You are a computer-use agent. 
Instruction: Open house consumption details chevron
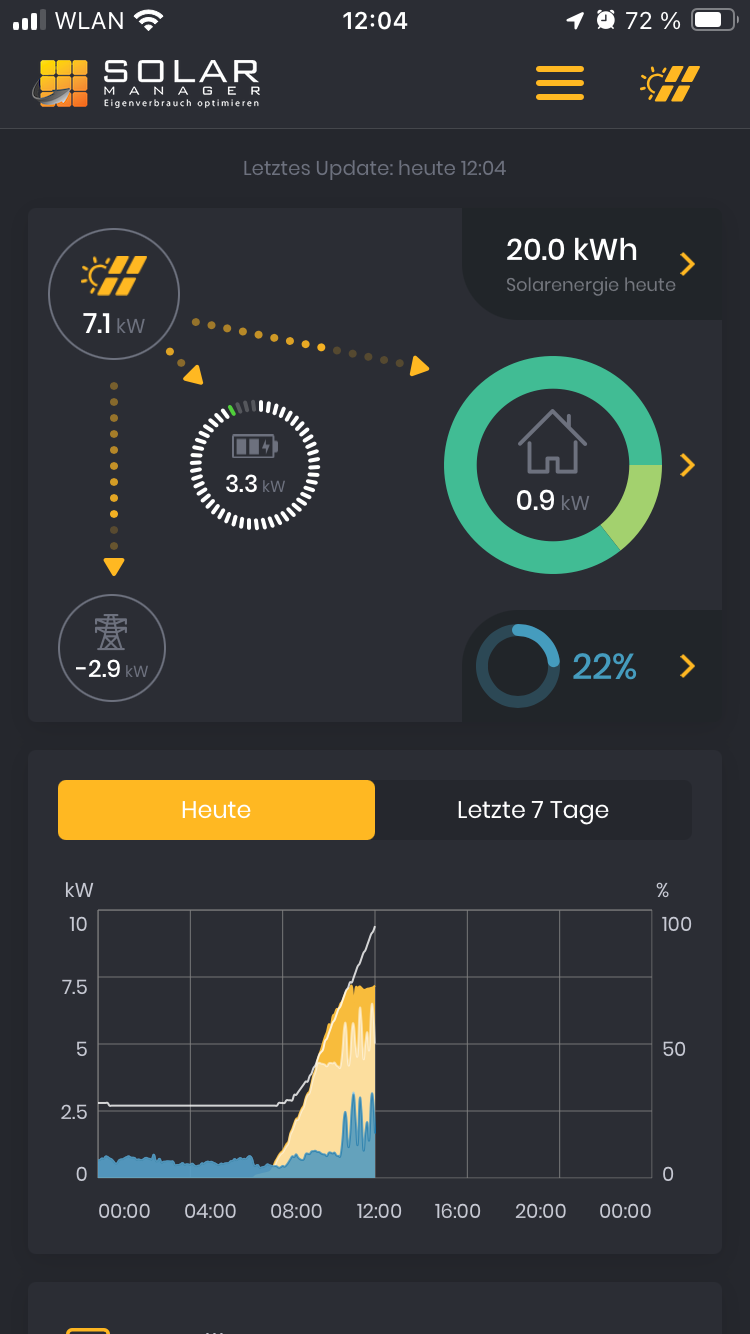pos(687,465)
